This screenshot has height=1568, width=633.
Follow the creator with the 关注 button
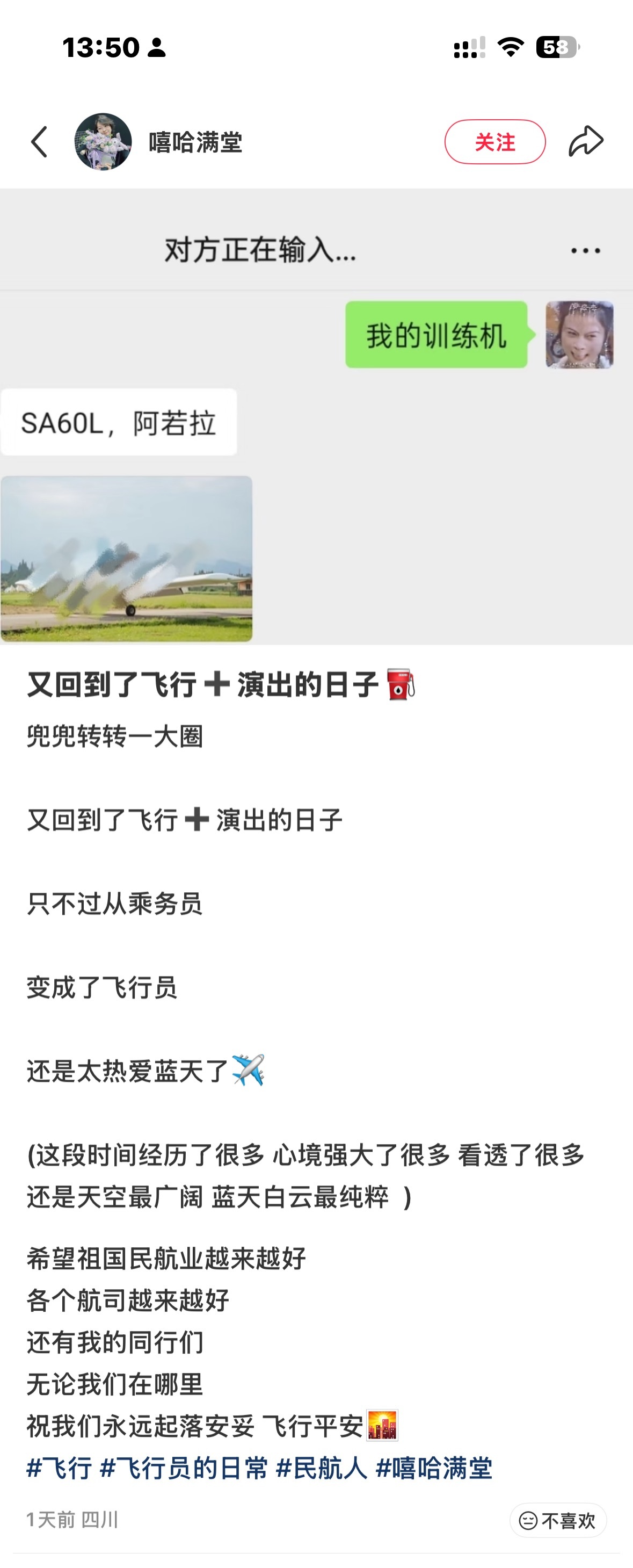pos(497,141)
